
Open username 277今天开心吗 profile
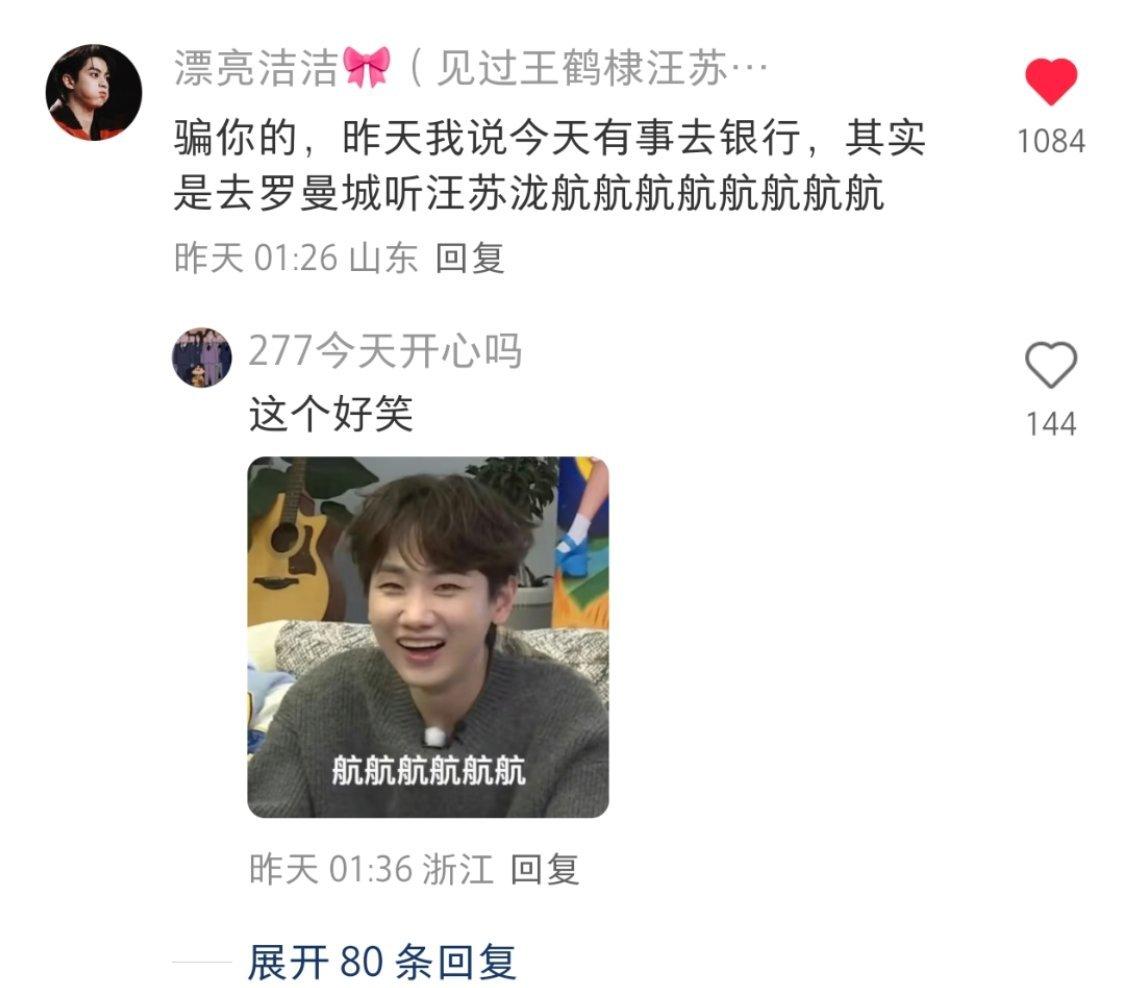384,351
